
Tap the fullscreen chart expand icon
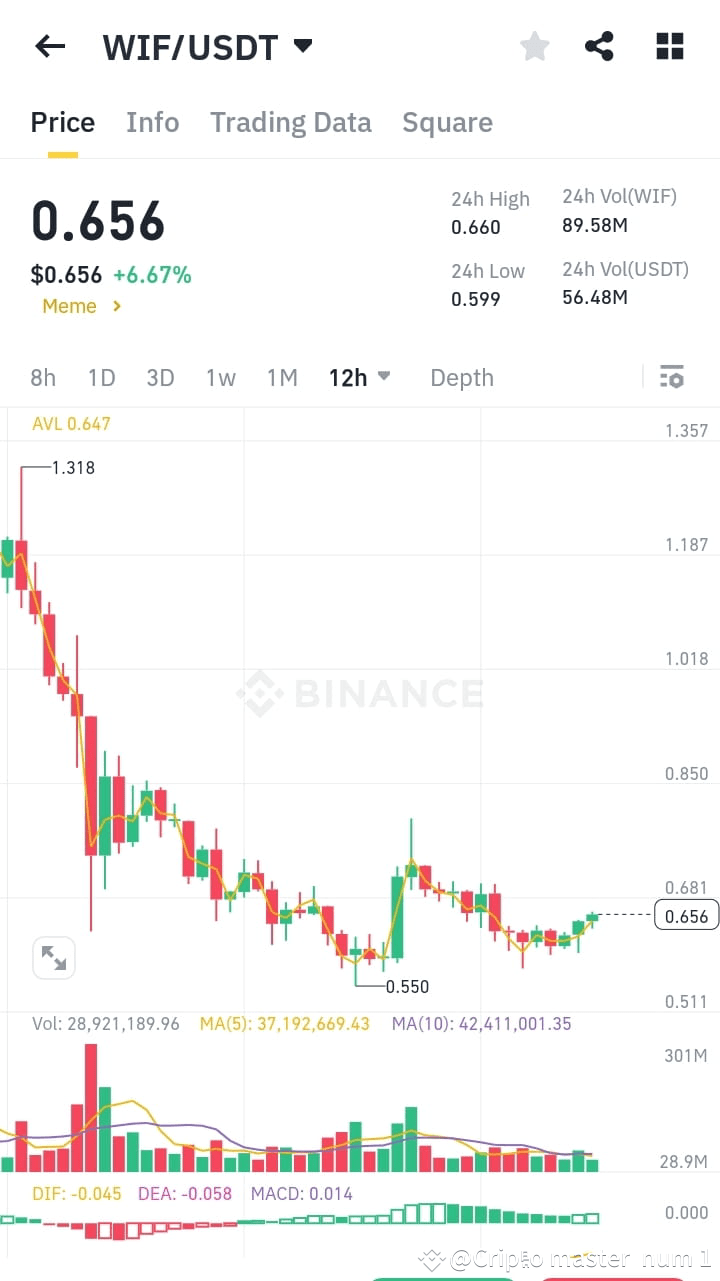(53, 957)
